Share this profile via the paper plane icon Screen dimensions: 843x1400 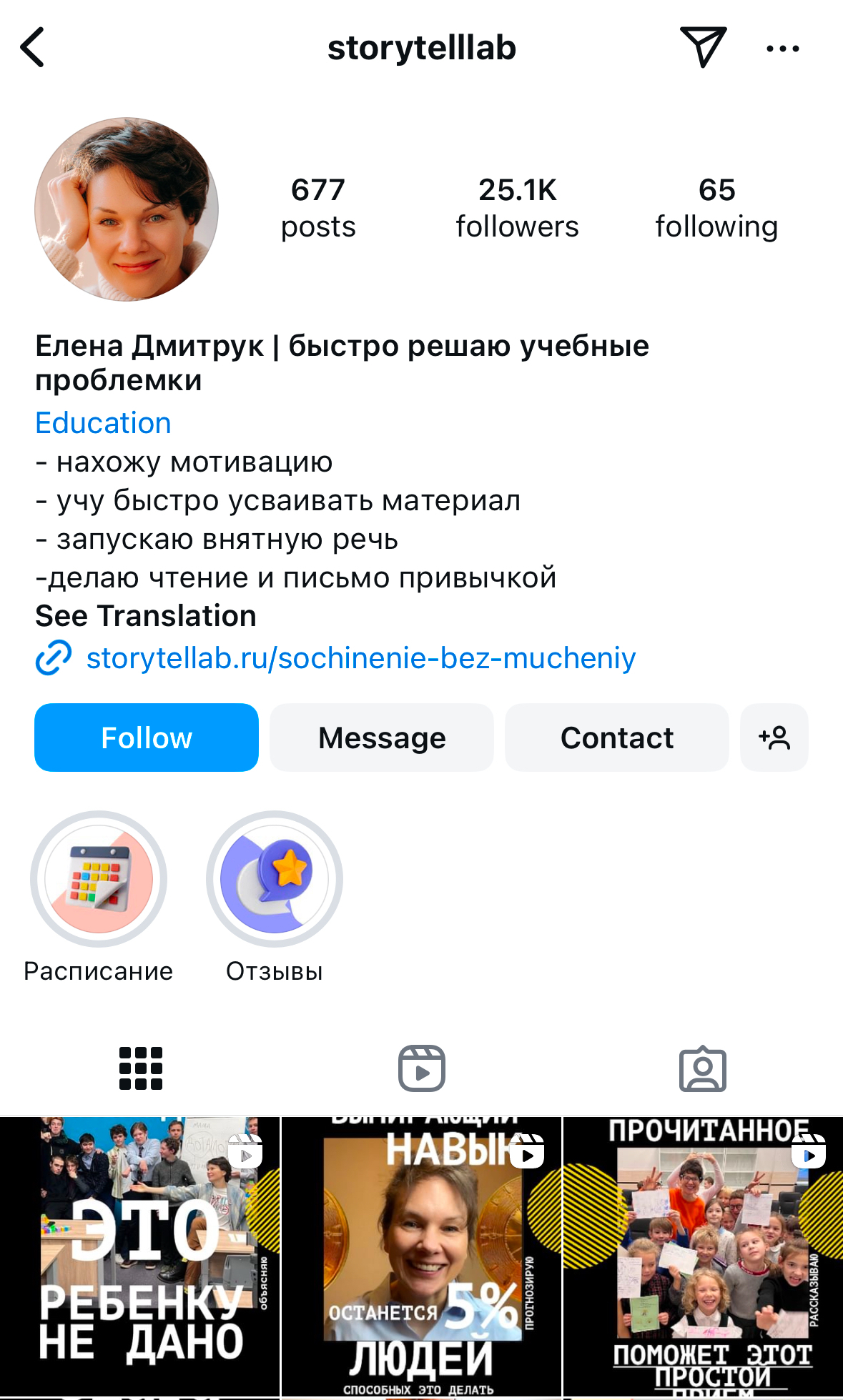[703, 47]
